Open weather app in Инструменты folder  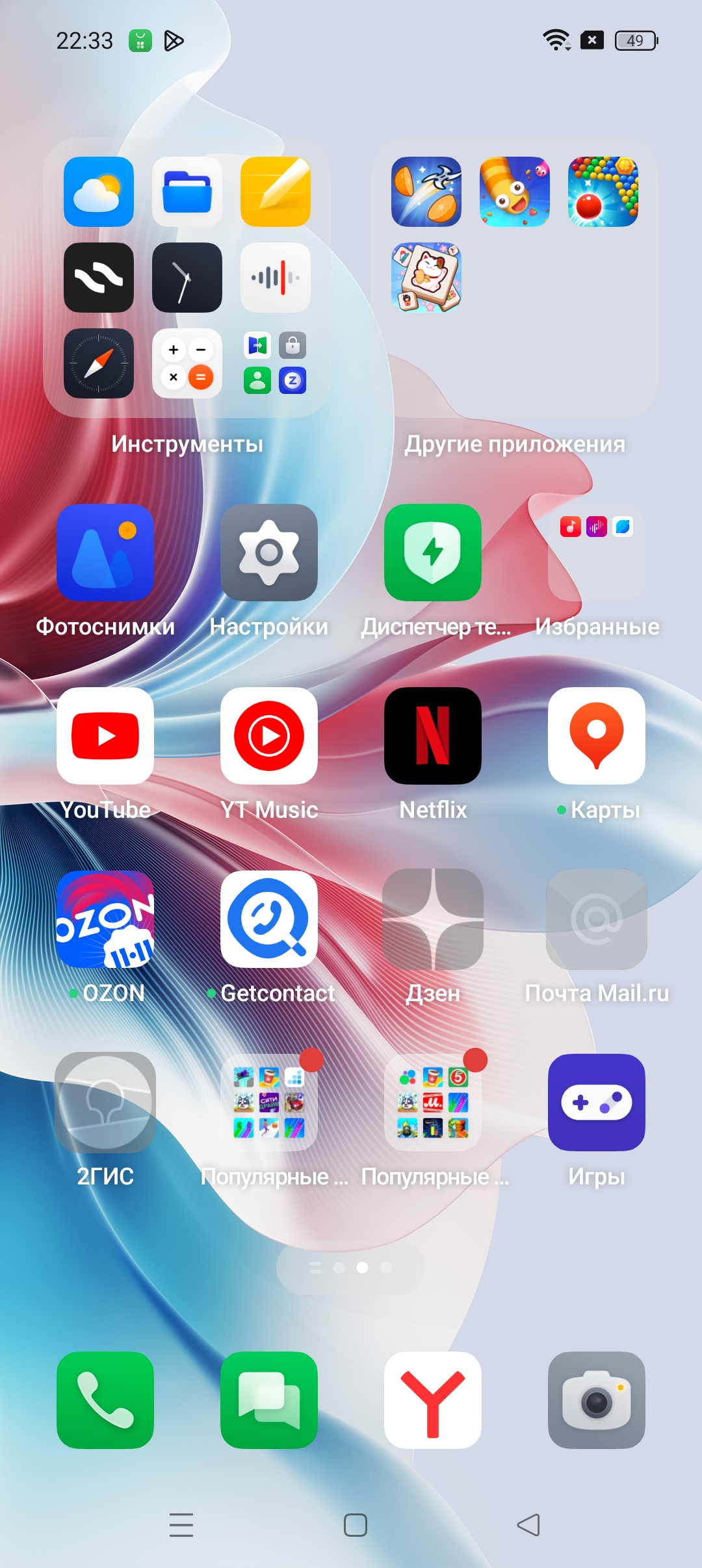tap(99, 192)
